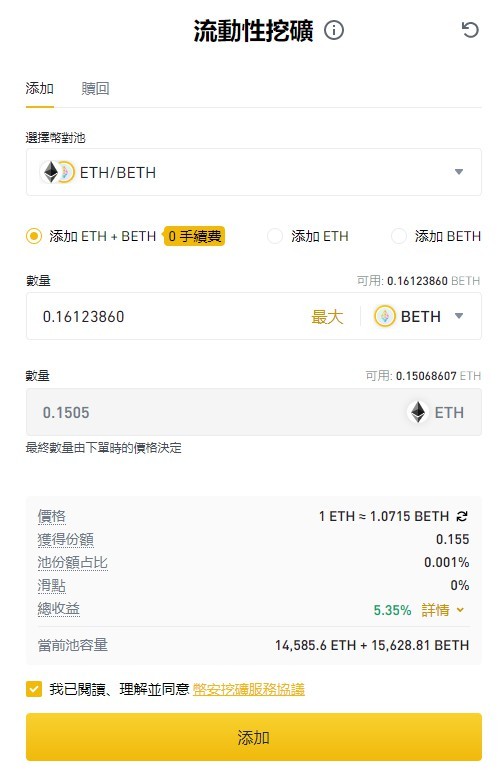500x773 pixels.
Task: Tap 最大 to use the maximum amount
Action: (x=326, y=316)
